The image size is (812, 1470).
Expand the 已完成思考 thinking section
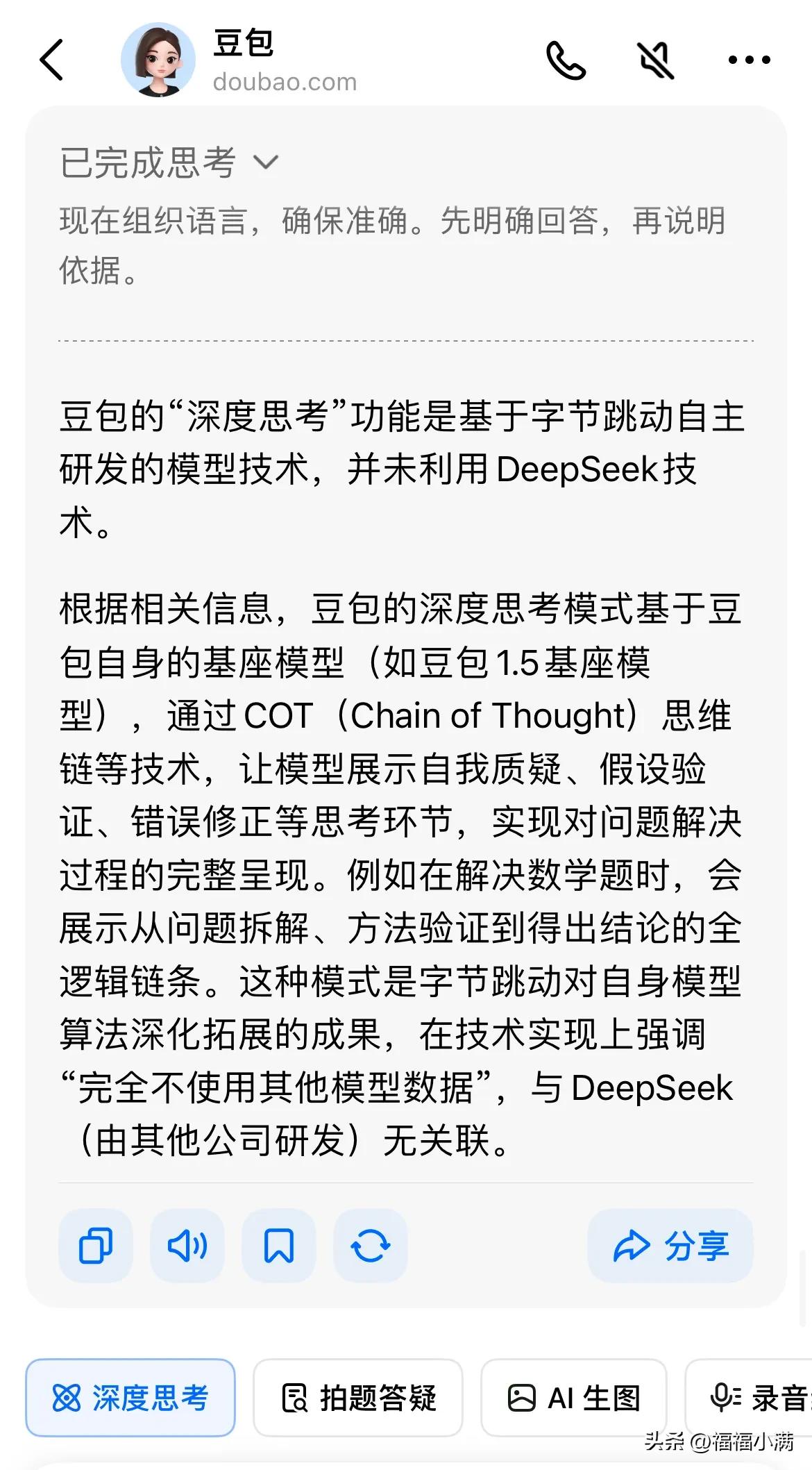[x=169, y=162]
